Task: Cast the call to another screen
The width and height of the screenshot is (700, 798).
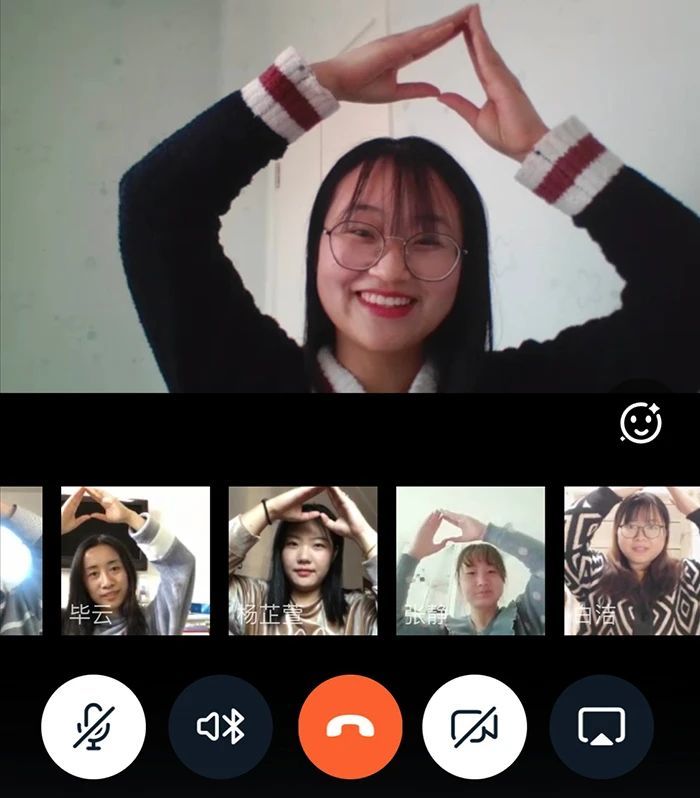Action: pos(602,727)
